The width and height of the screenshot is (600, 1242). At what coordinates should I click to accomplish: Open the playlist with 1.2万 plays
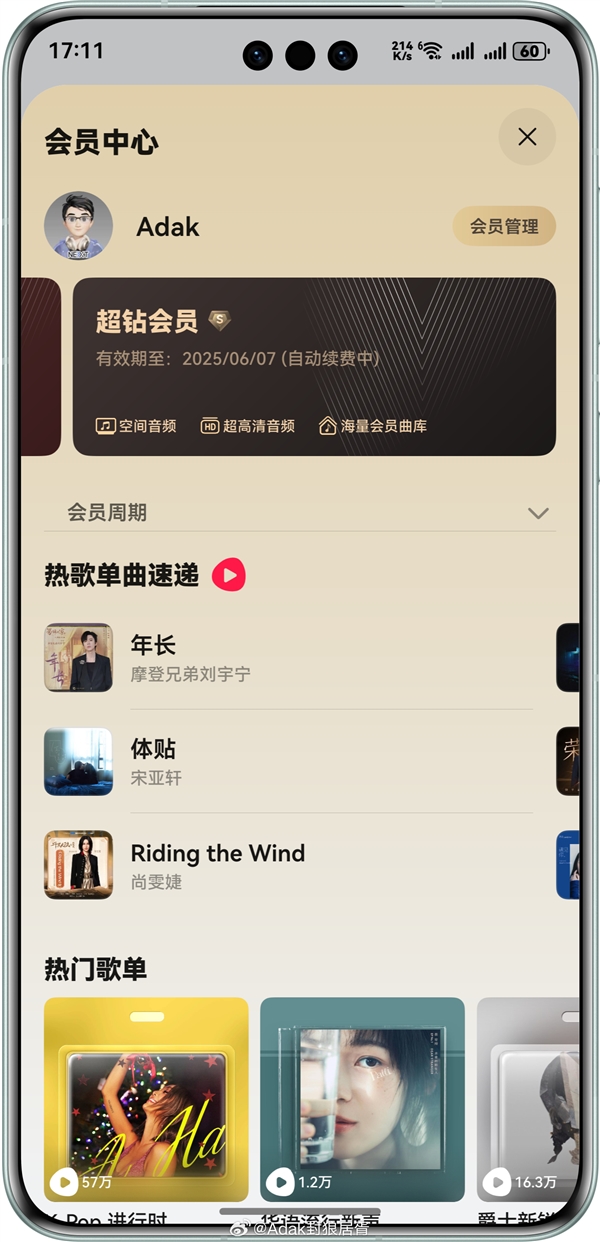362,1098
